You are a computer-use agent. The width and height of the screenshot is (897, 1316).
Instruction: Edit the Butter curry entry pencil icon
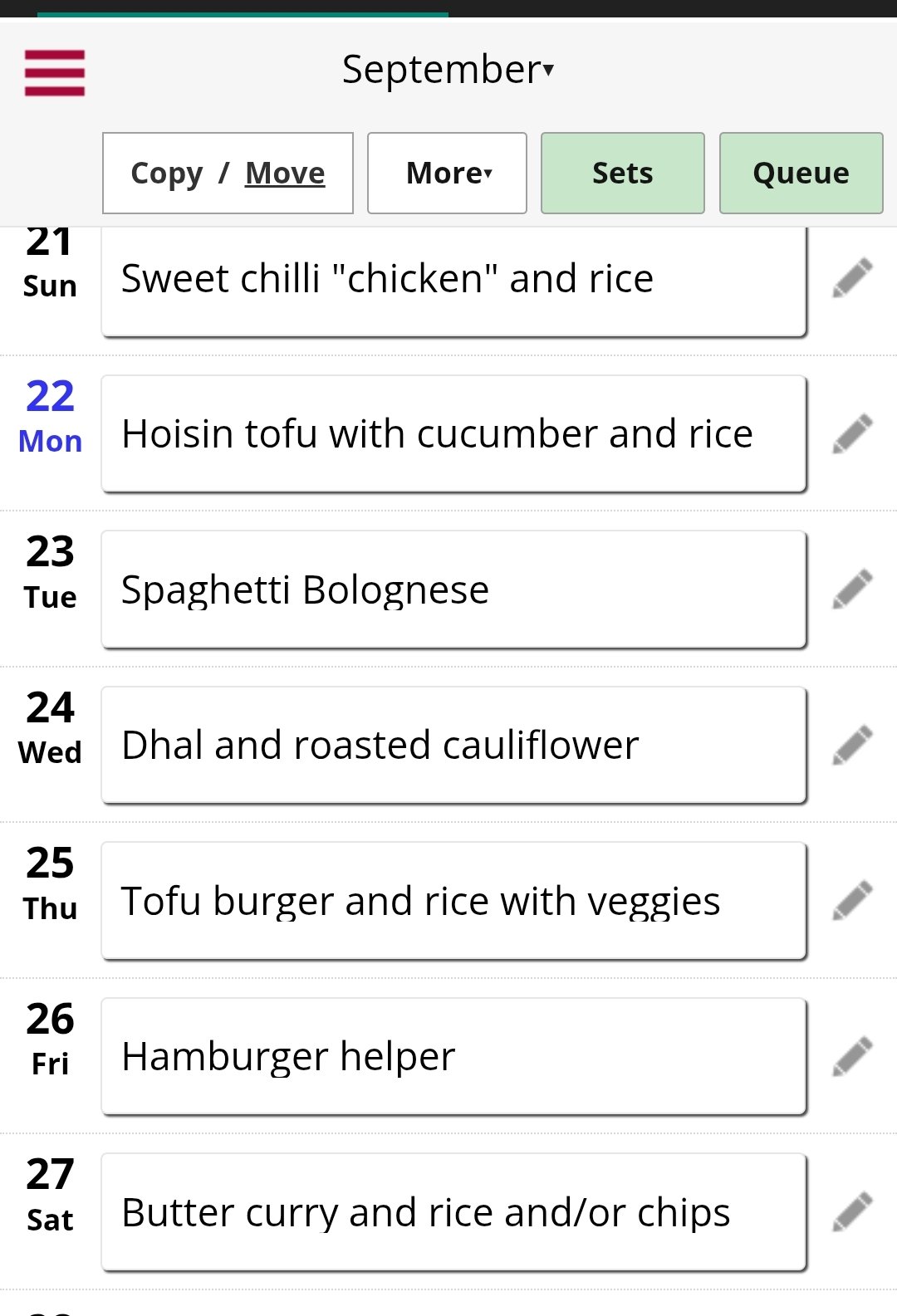(852, 1211)
